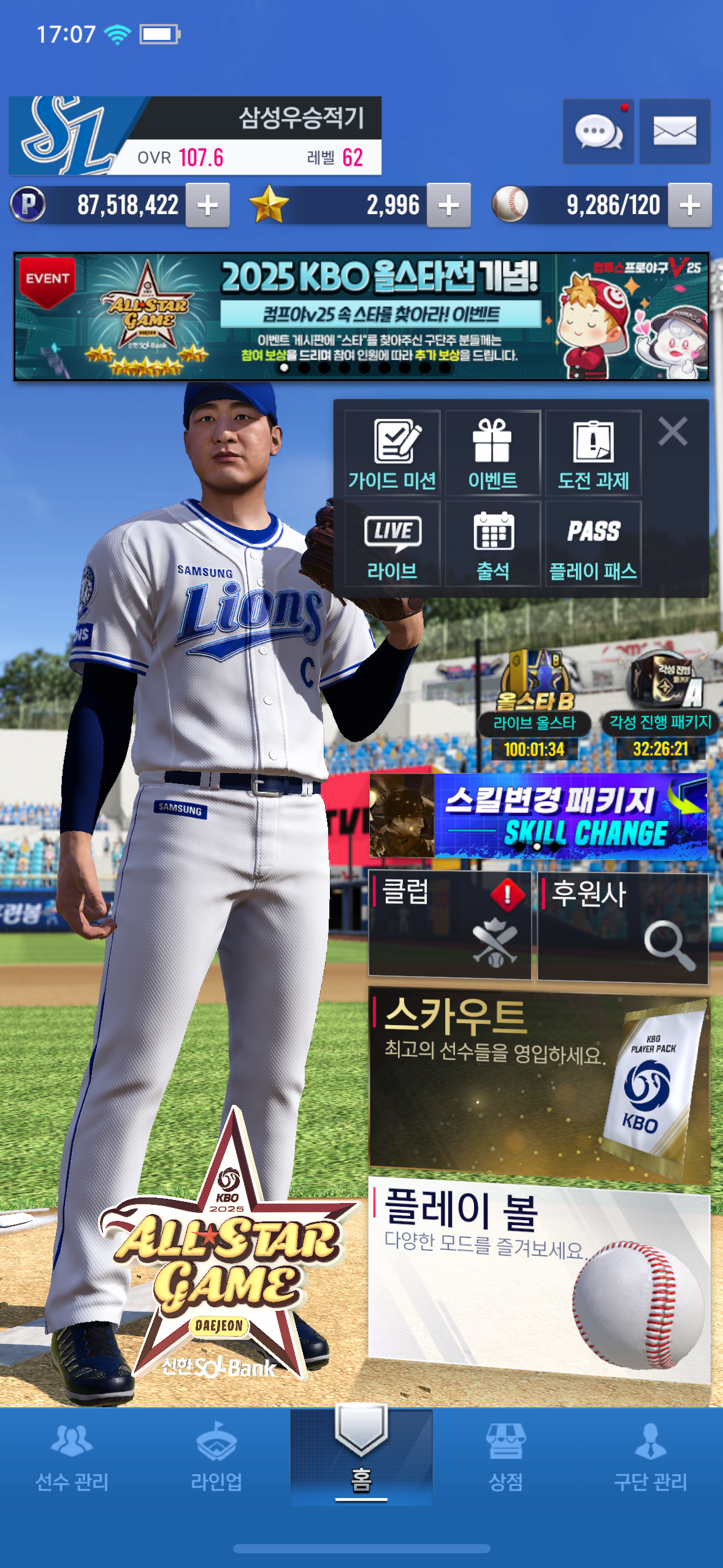Open the mailbox envelope icon

(675, 131)
